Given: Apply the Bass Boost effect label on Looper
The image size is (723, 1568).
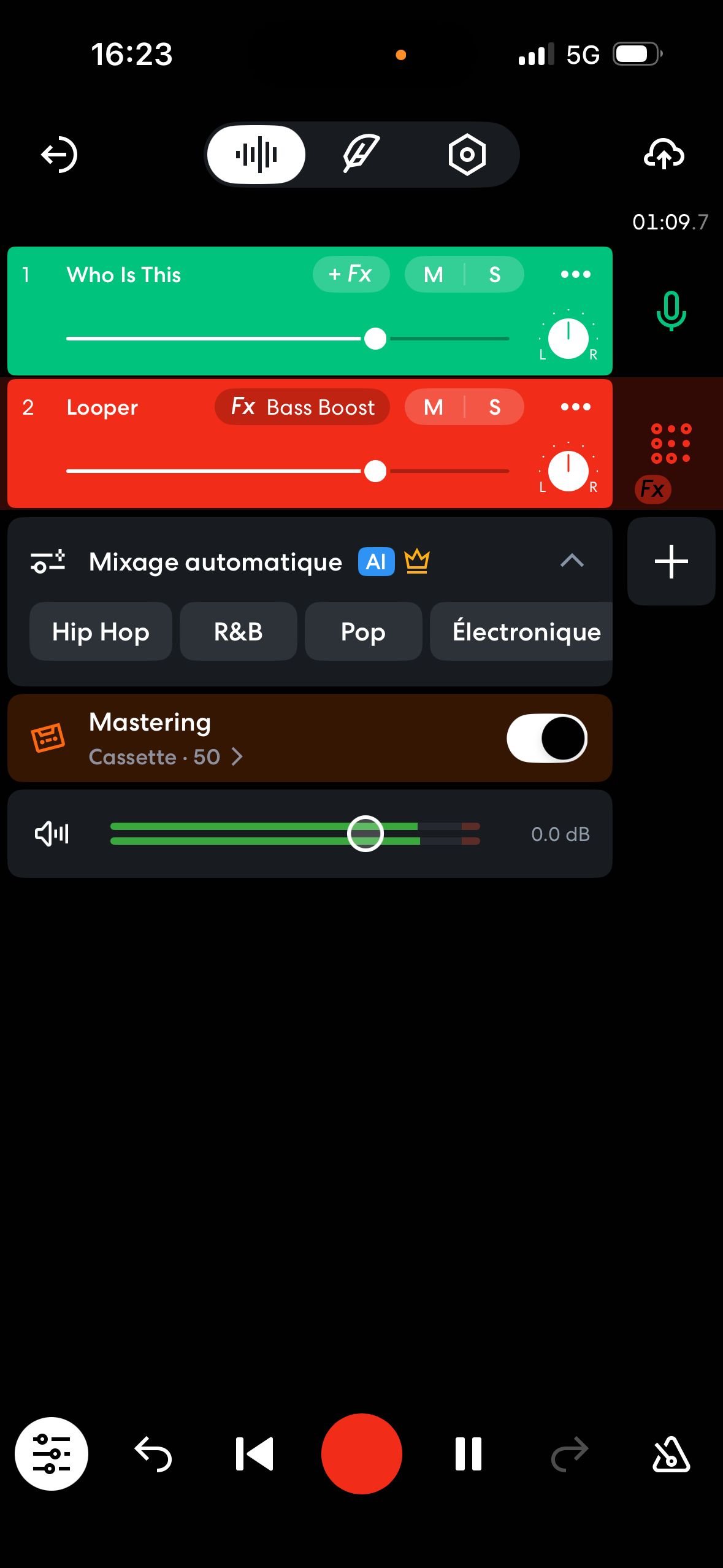Looking at the screenshot, I should click(x=301, y=407).
